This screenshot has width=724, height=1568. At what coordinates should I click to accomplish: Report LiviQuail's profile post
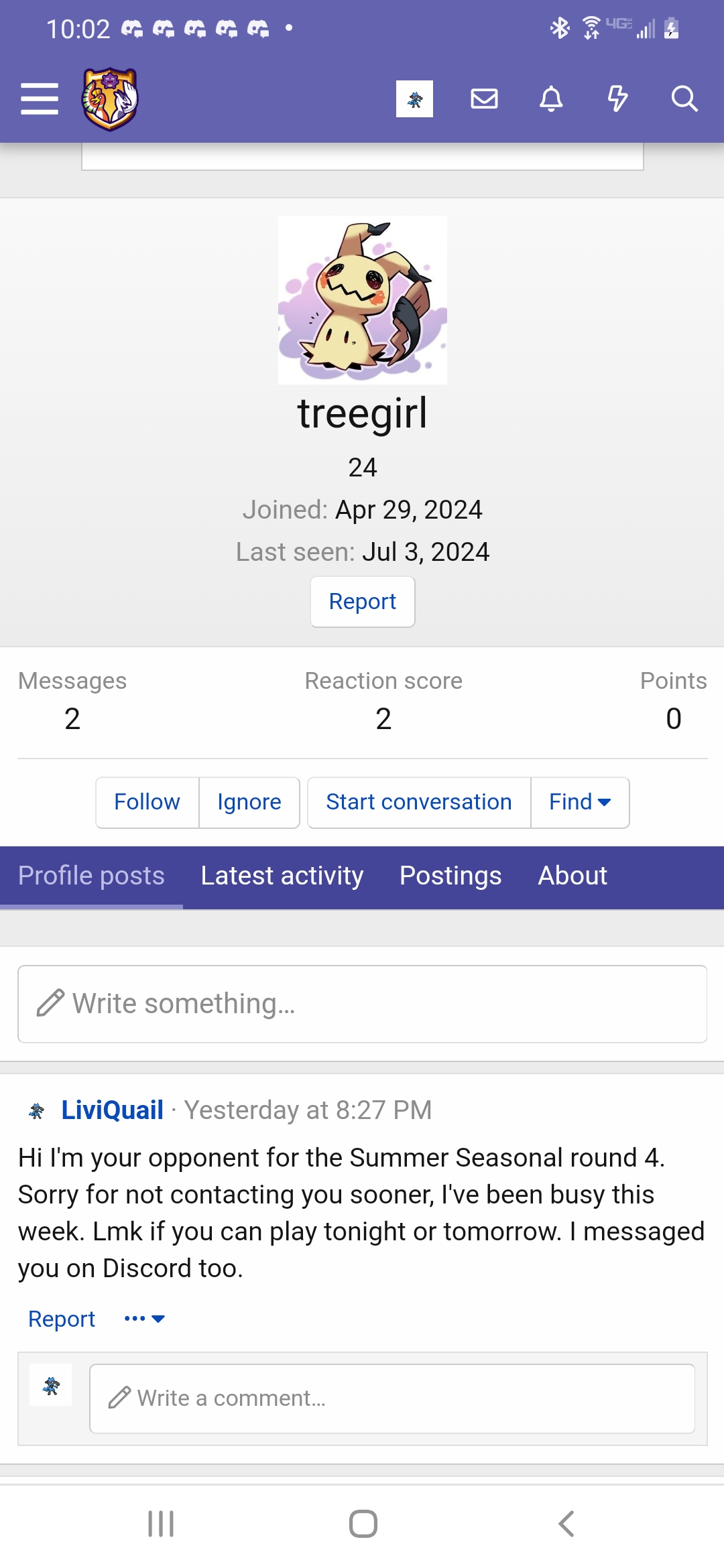click(x=62, y=1319)
